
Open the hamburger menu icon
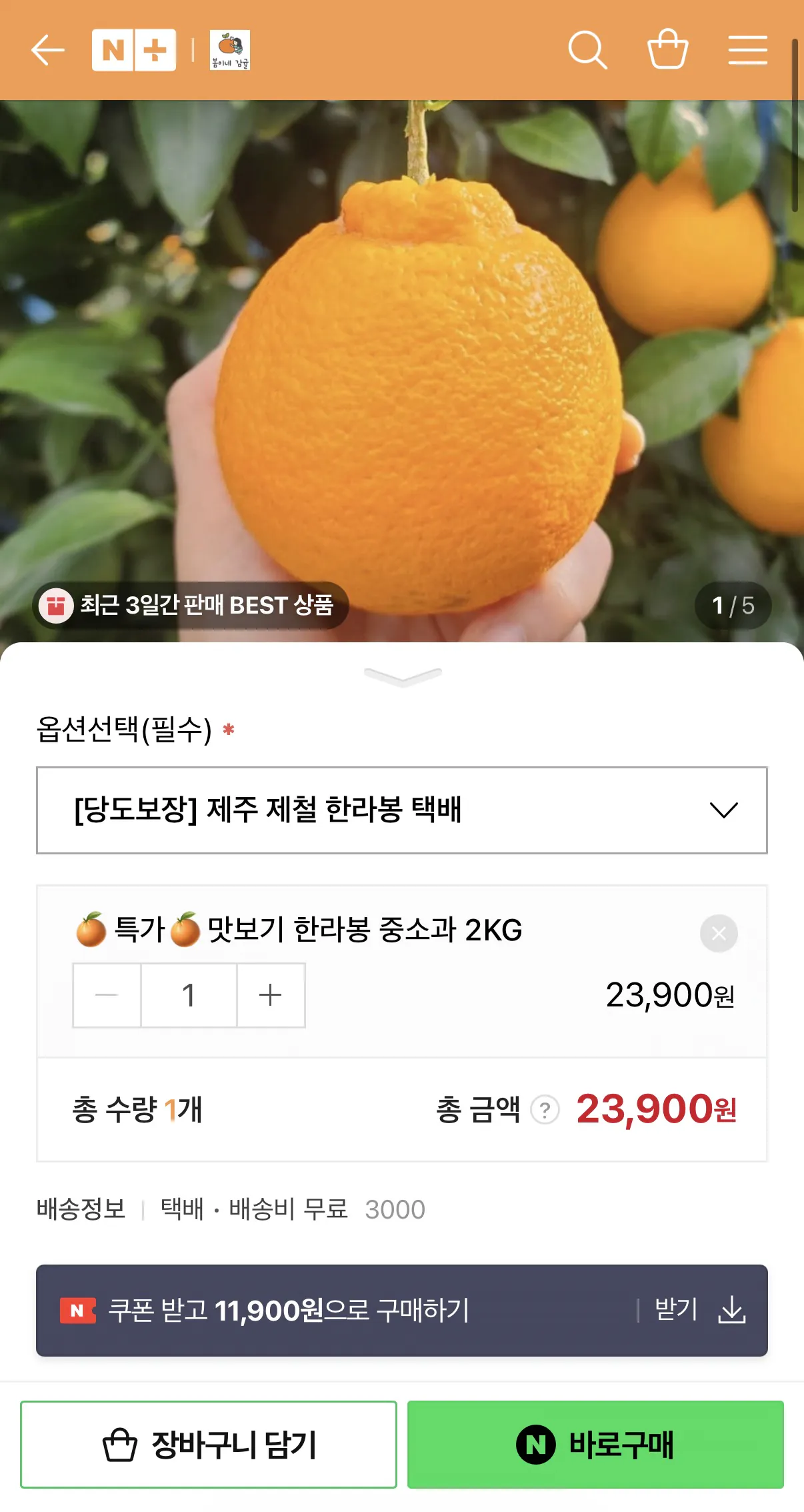point(748,50)
